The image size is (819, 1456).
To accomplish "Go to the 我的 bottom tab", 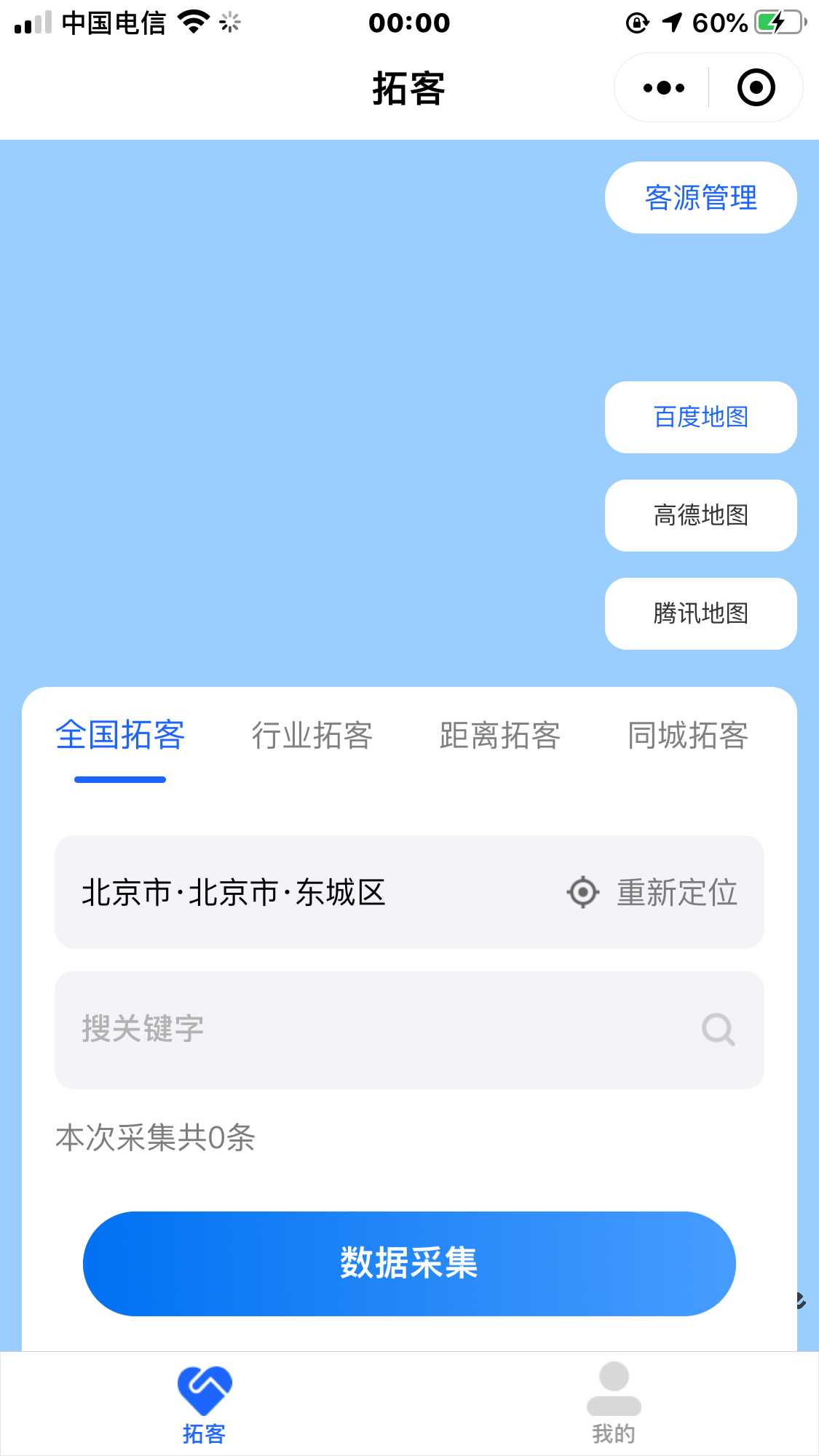I will (x=614, y=1404).
